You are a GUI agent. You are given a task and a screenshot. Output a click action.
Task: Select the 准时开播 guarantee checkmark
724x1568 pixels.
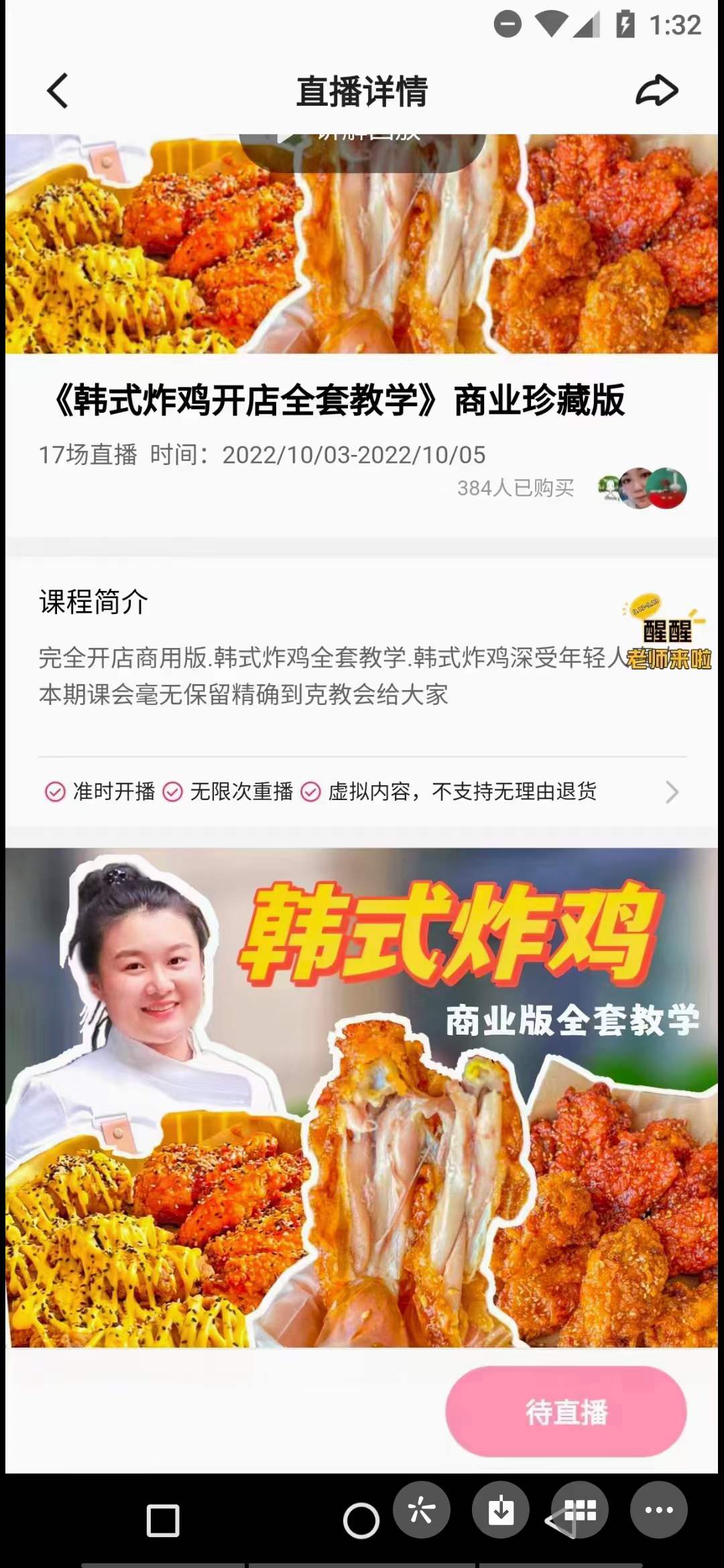tap(101, 791)
